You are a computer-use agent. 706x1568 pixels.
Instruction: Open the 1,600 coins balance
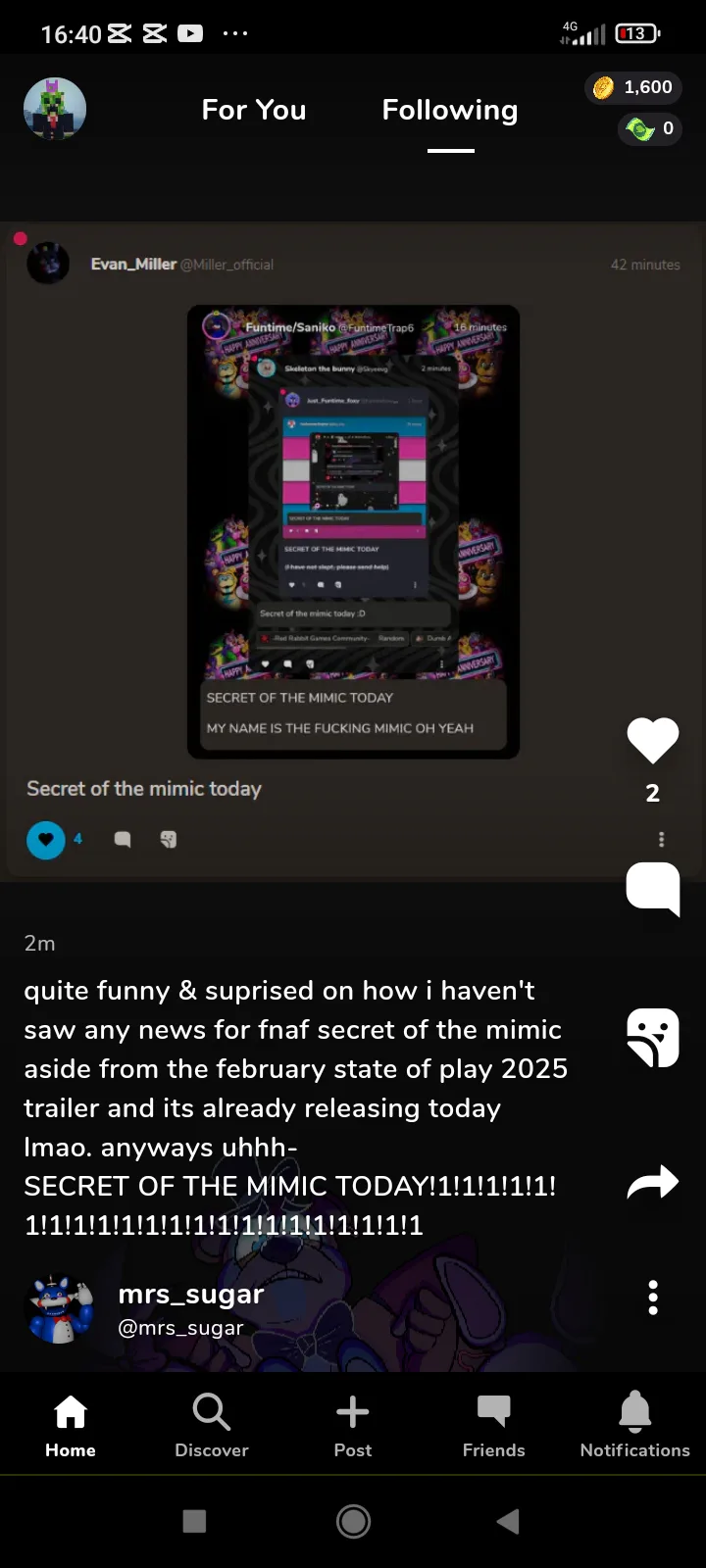click(x=633, y=87)
